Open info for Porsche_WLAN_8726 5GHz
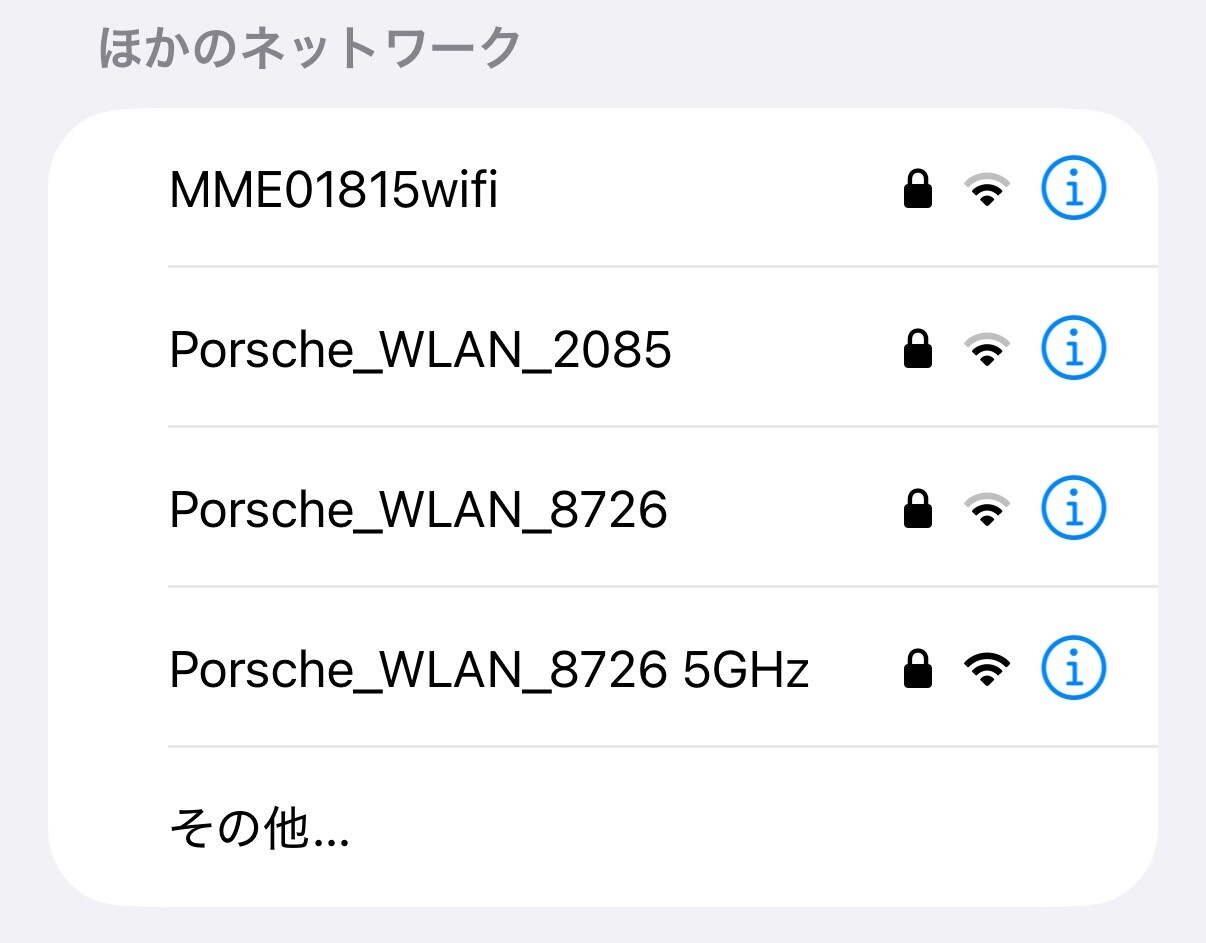Viewport: 1206px width, 943px height. (x=1074, y=668)
